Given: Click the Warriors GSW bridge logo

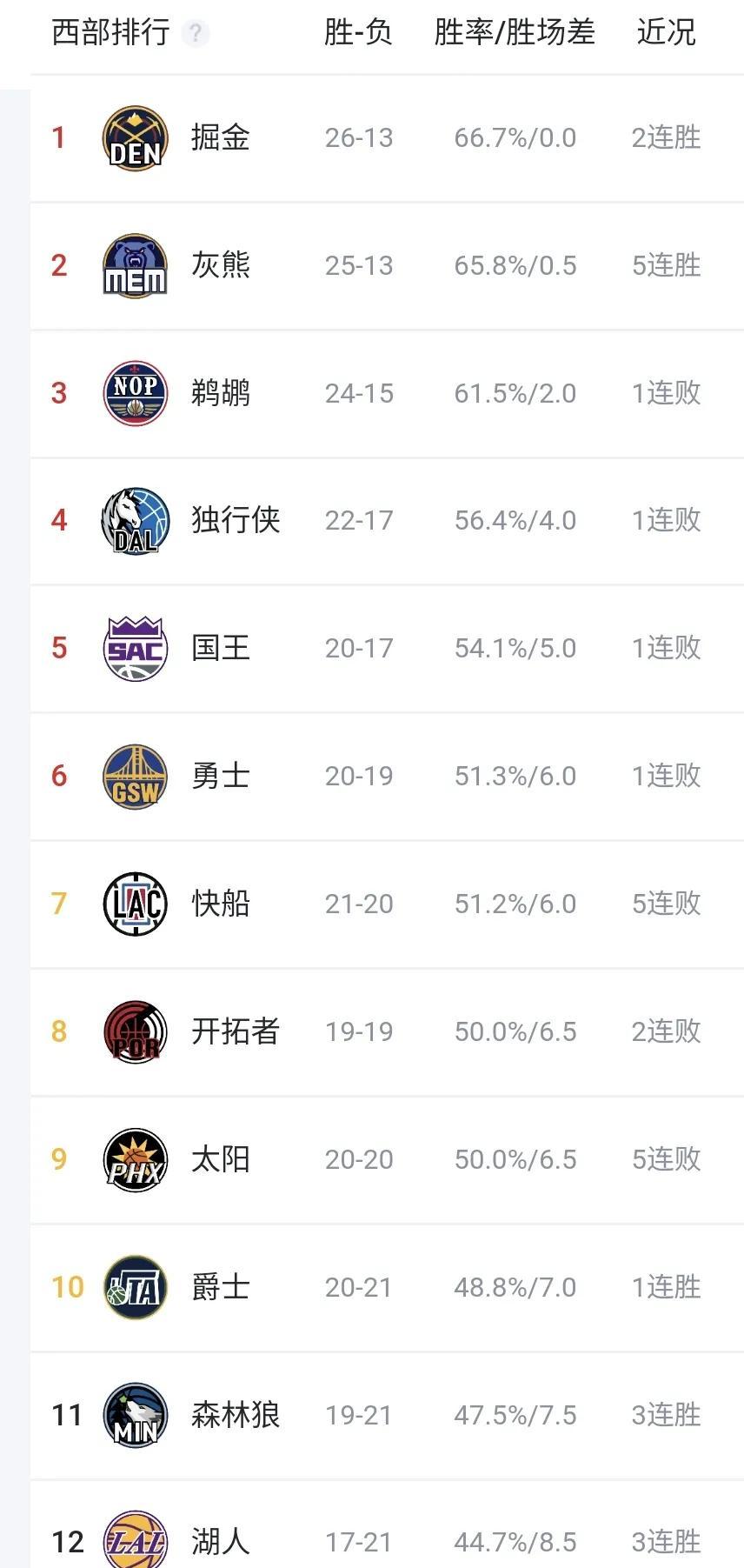Looking at the screenshot, I should click(134, 776).
